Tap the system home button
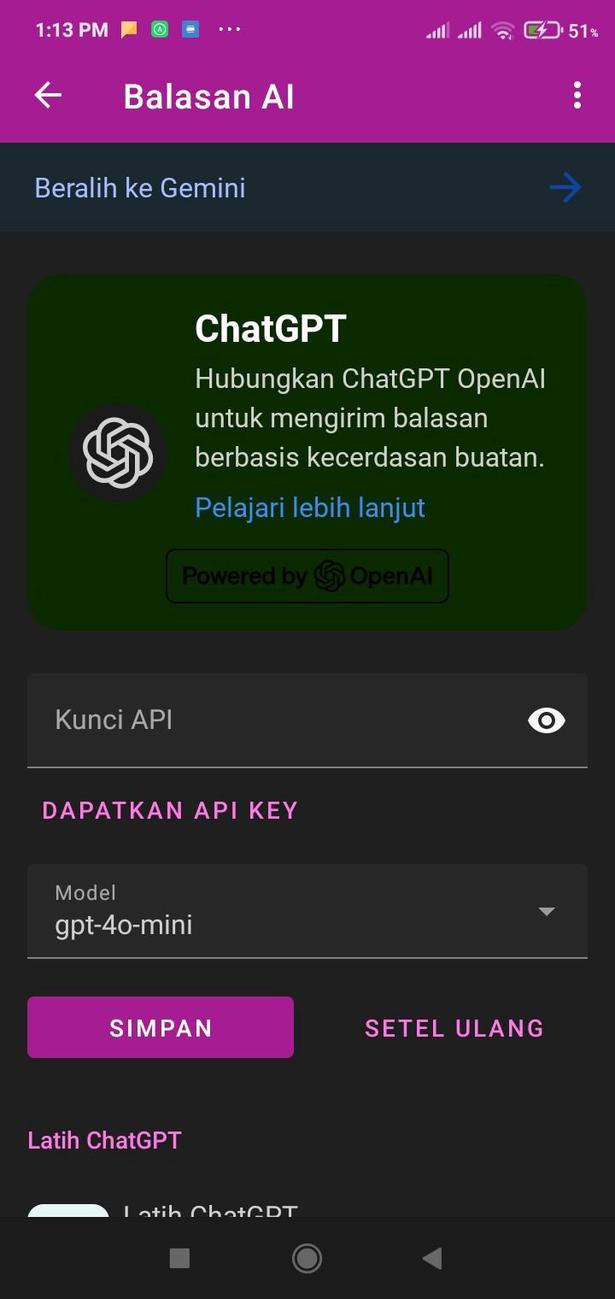This screenshot has width=615, height=1299. click(x=307, y=1258)
